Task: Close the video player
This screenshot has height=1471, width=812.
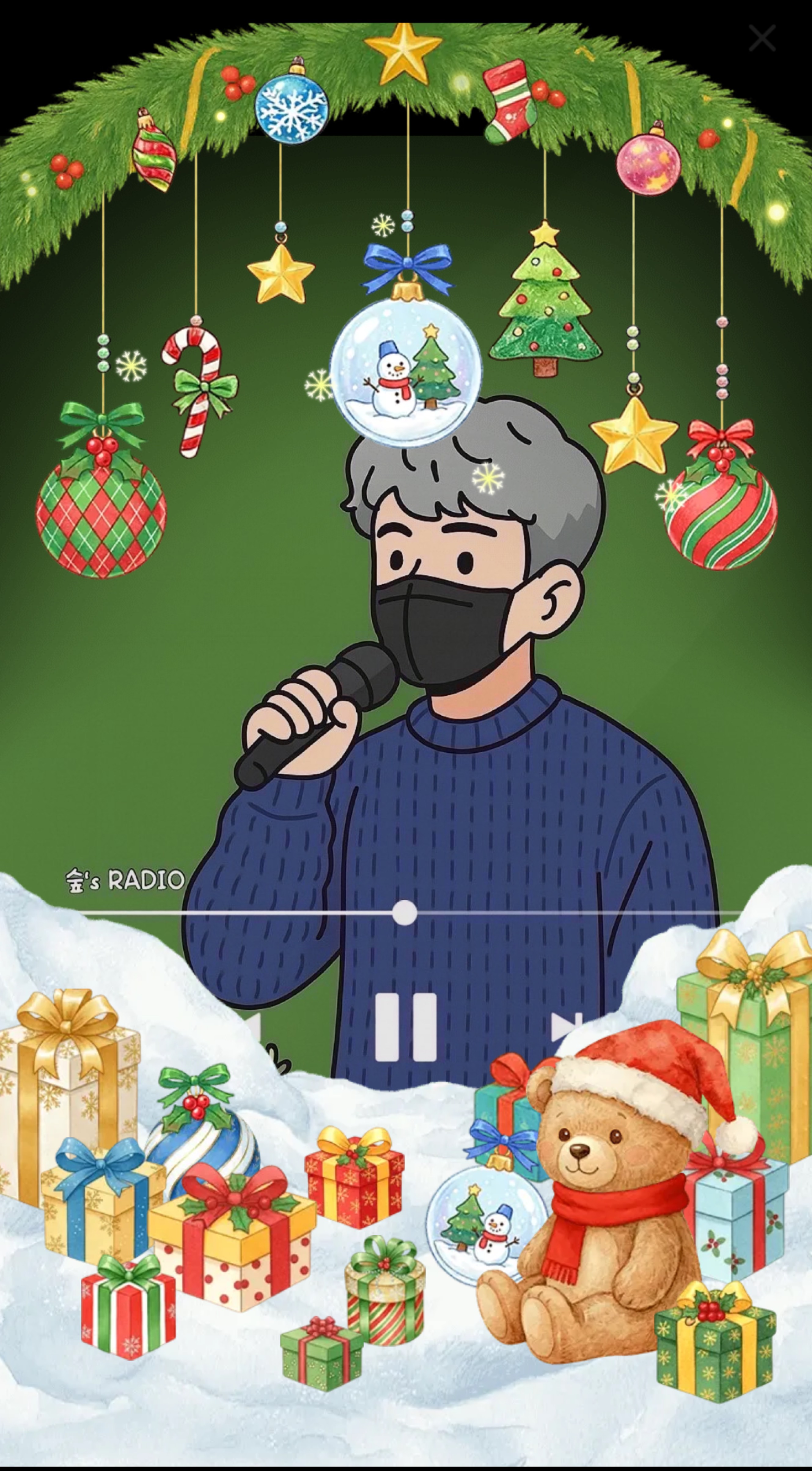Action: [x=762, y=38]
